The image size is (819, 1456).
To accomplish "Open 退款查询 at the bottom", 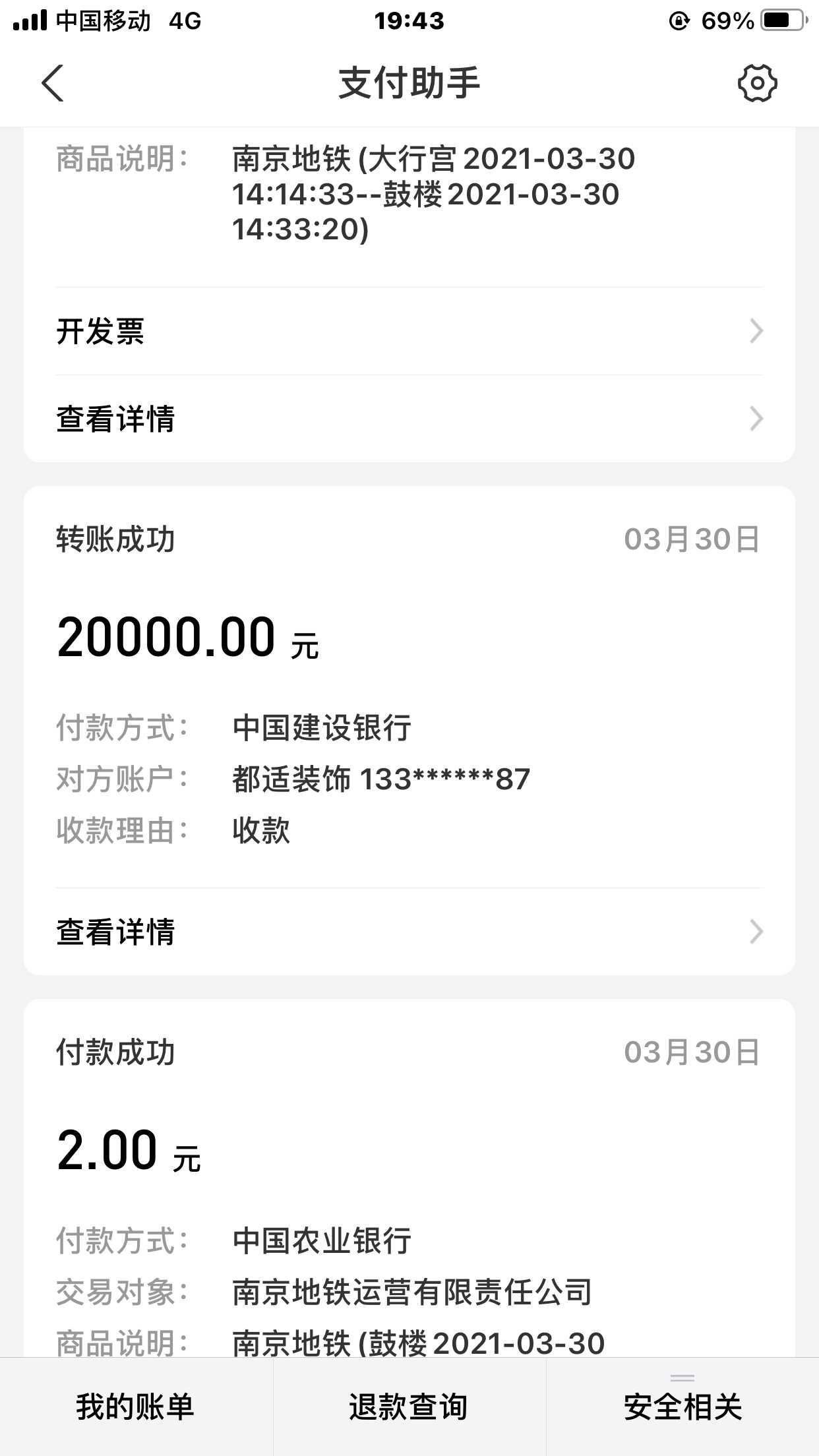I will (409, 1407).
